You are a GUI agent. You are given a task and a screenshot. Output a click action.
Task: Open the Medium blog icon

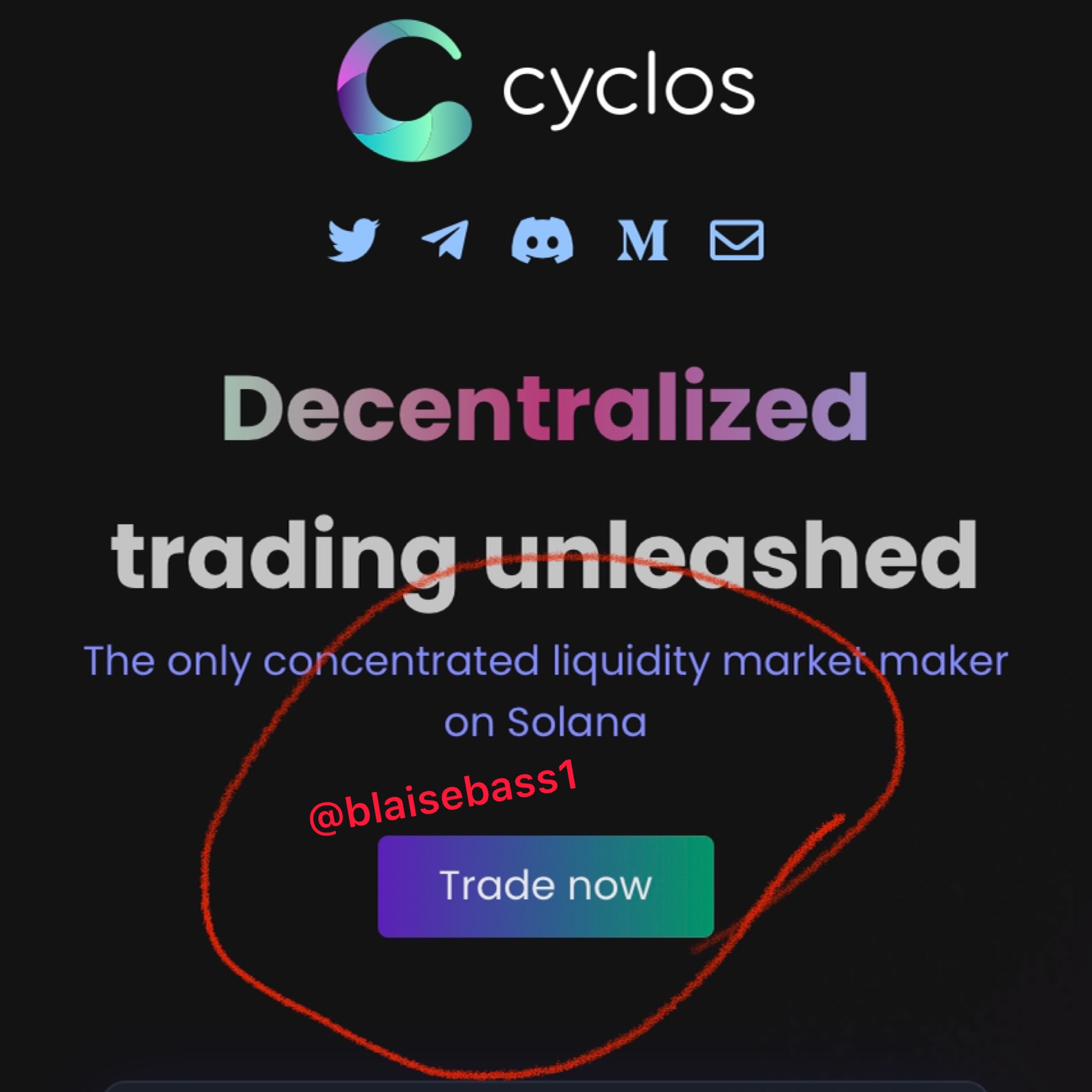coord(642,240)
